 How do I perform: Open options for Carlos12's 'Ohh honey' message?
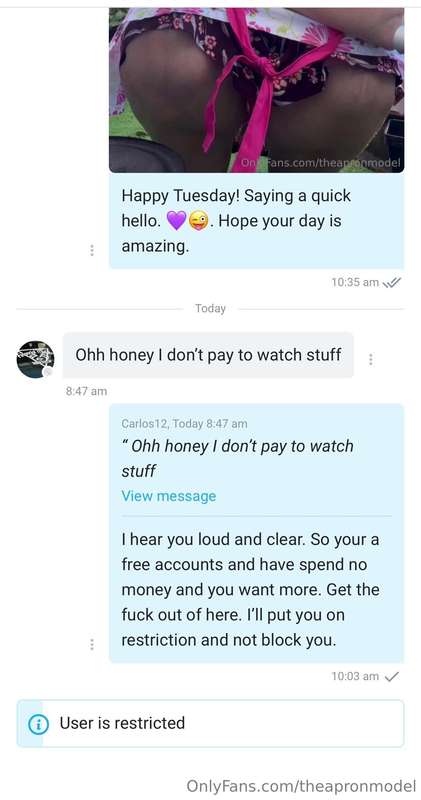click(370, 360)
